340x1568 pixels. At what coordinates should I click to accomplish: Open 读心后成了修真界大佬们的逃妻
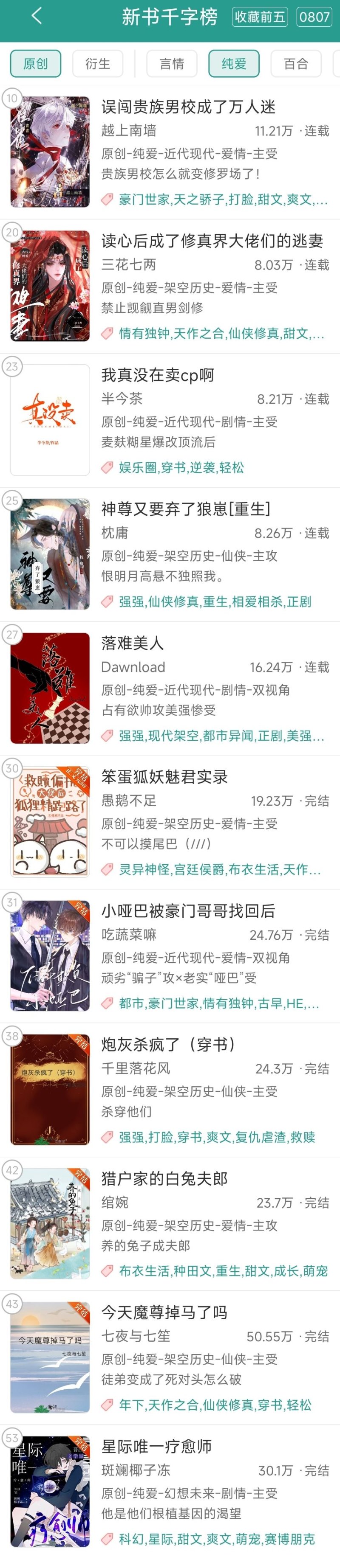click(x=211, y=242)
